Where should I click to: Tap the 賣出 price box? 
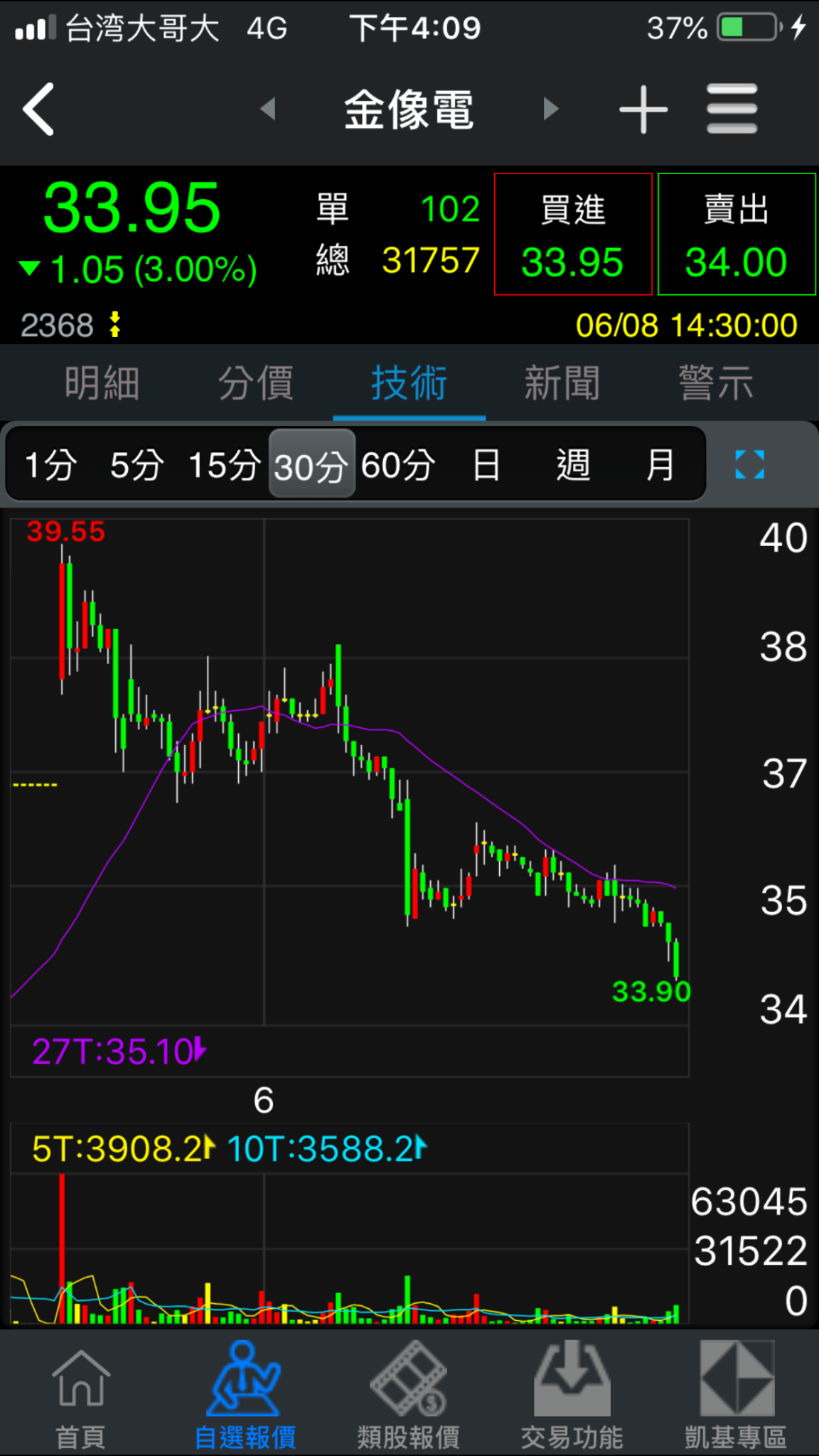point(737,234)
